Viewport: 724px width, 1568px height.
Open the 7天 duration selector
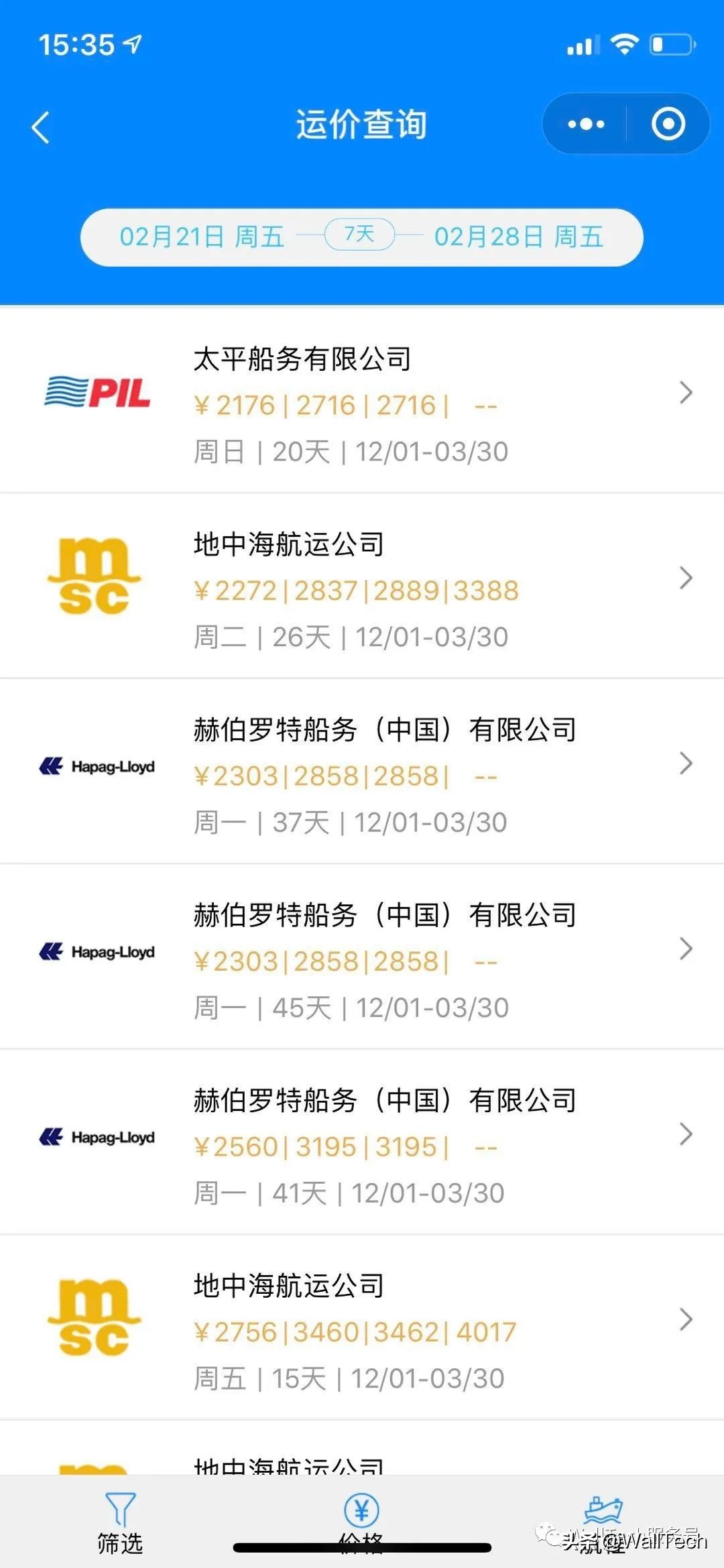(x=360, y=236)
